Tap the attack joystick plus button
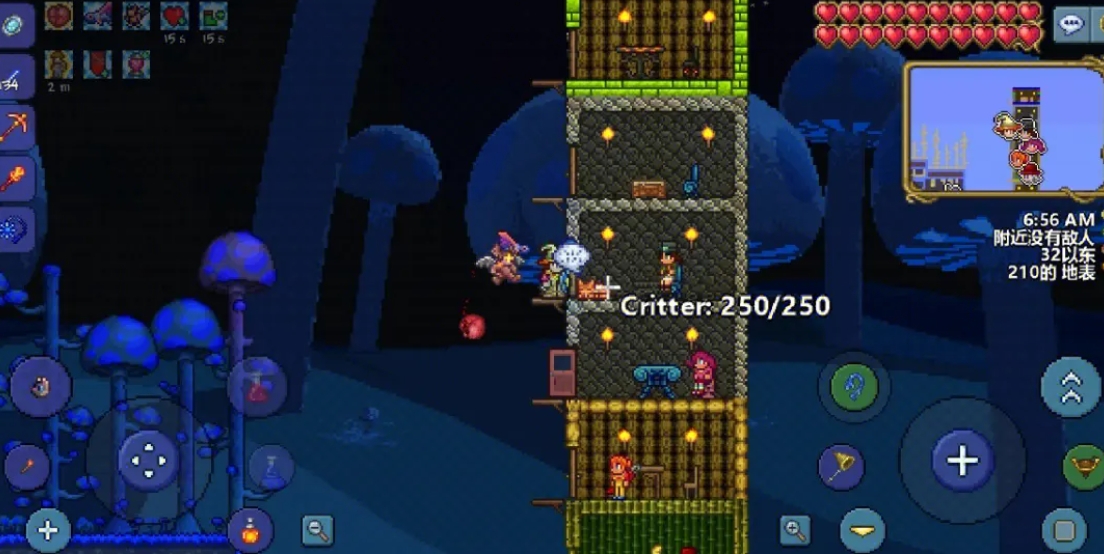Screen dimensions: 1104x554 pos(962,460)
